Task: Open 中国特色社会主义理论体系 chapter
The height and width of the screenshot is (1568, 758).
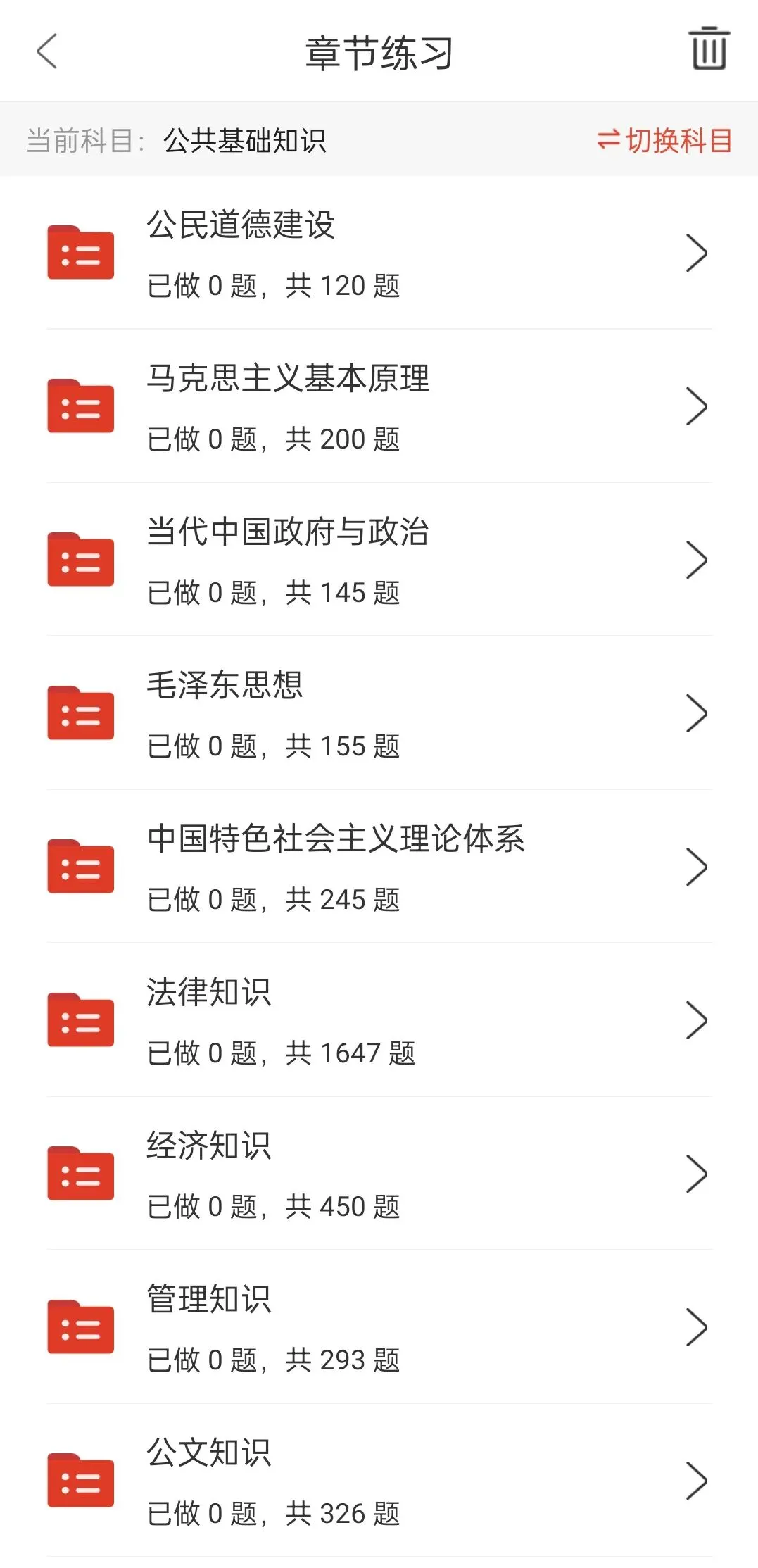Action: (379, 867)
